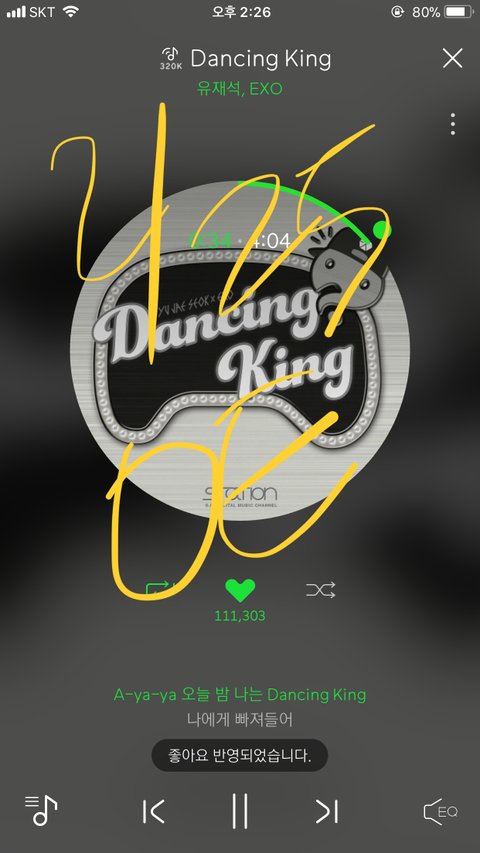
Task: Tap the green progress knob on circle
Action: (x=380, y=230)
